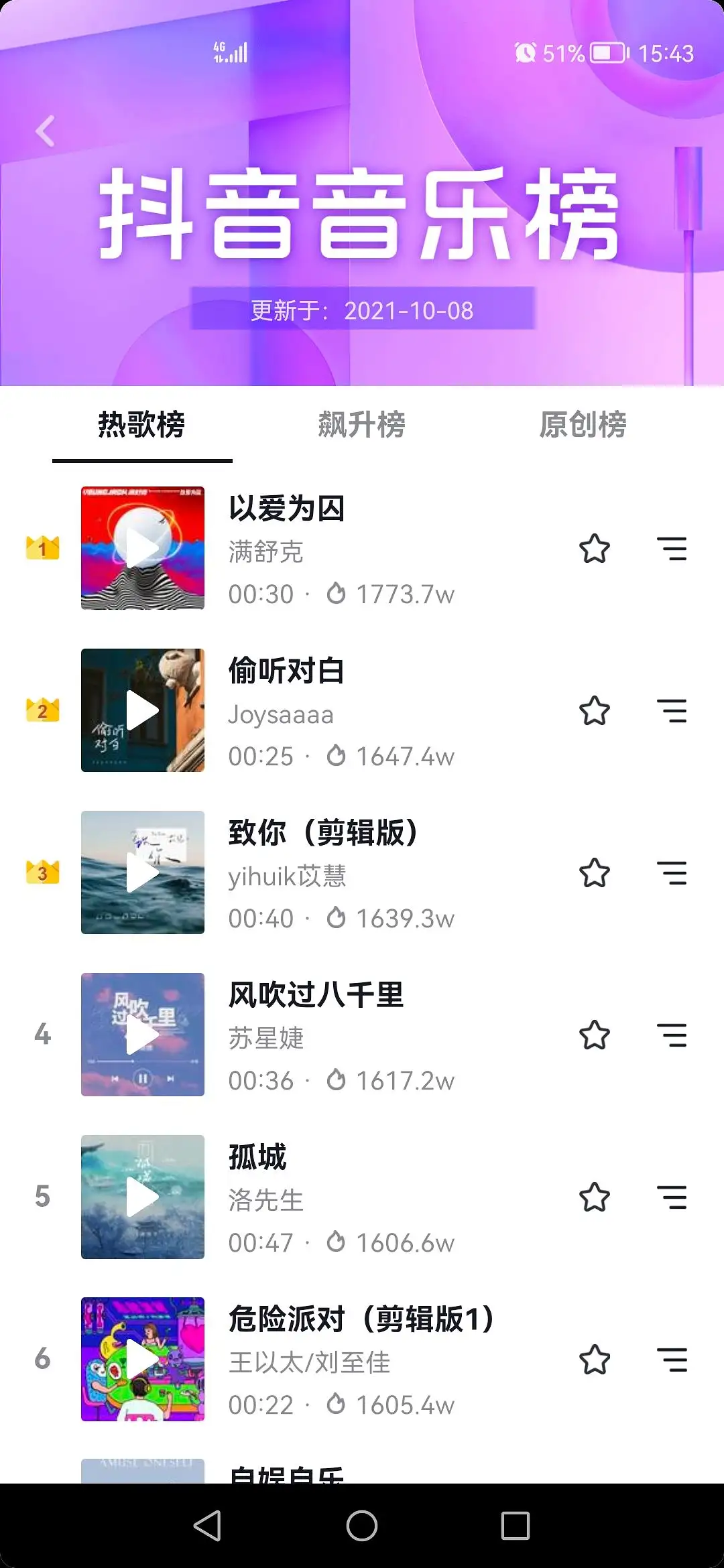Play the song 以爱为囚
Viewport: 724px width, 1568px height.
(x=143, y=548)
